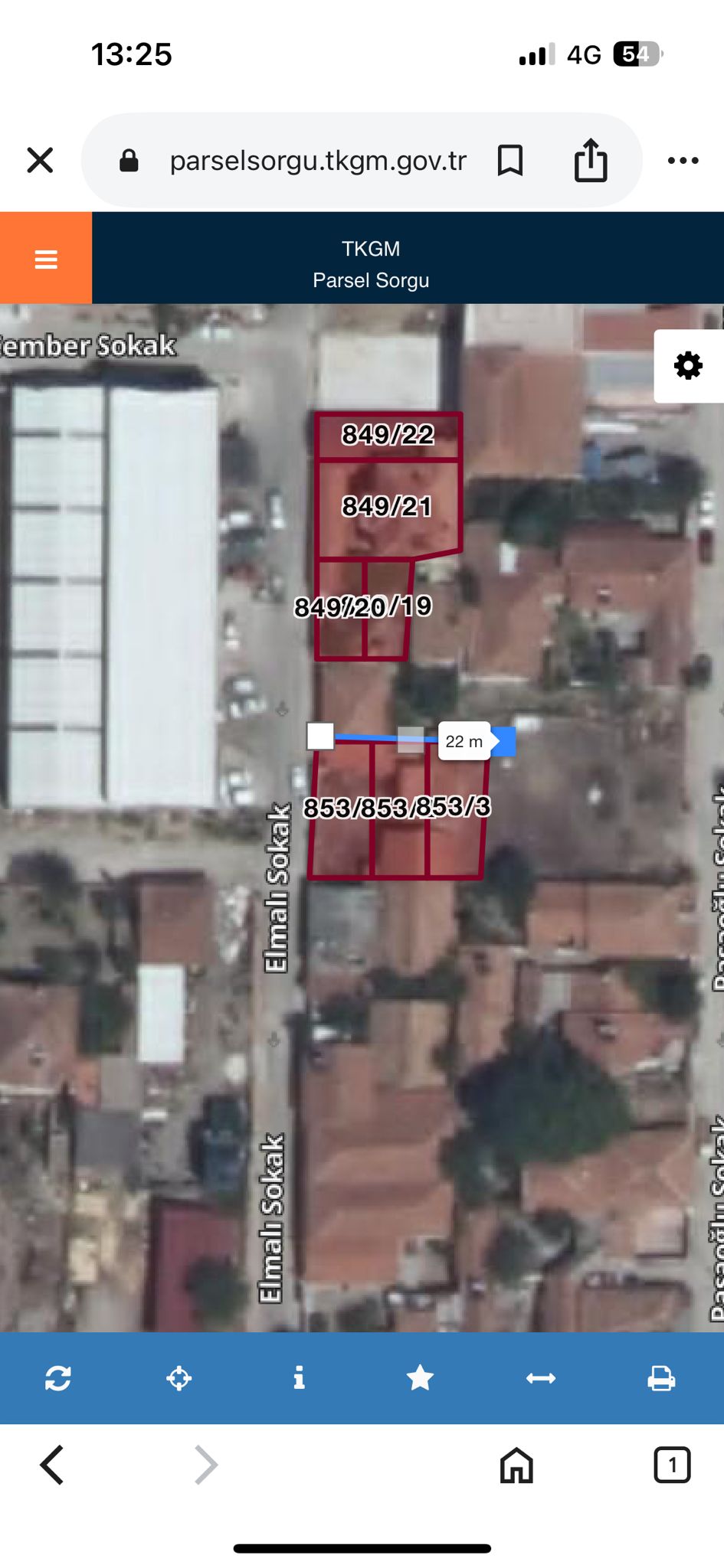The width and height of the screenshot is (724, 1568).
Task: Center map on my location
Action: (x=179, y=1378)
